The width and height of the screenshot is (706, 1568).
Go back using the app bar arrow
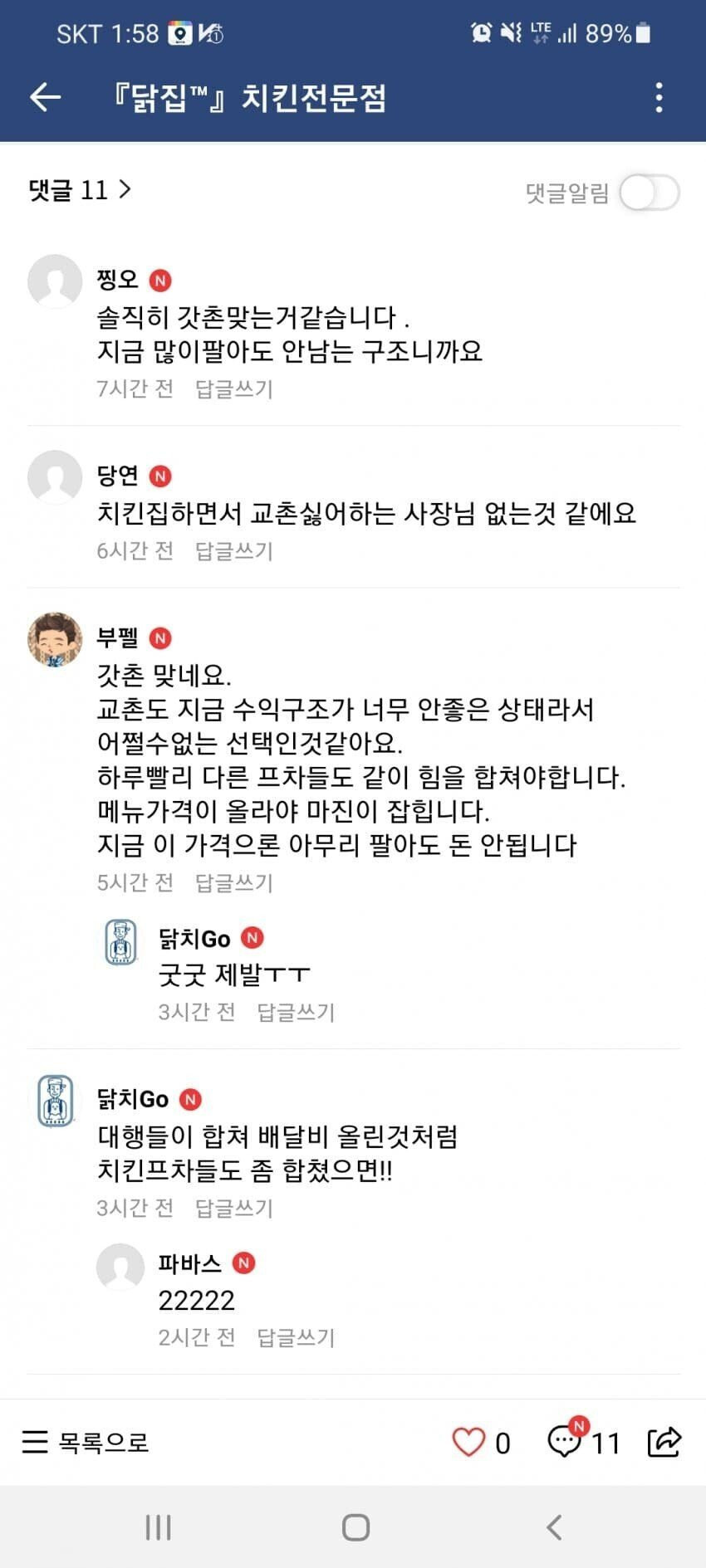46,98
